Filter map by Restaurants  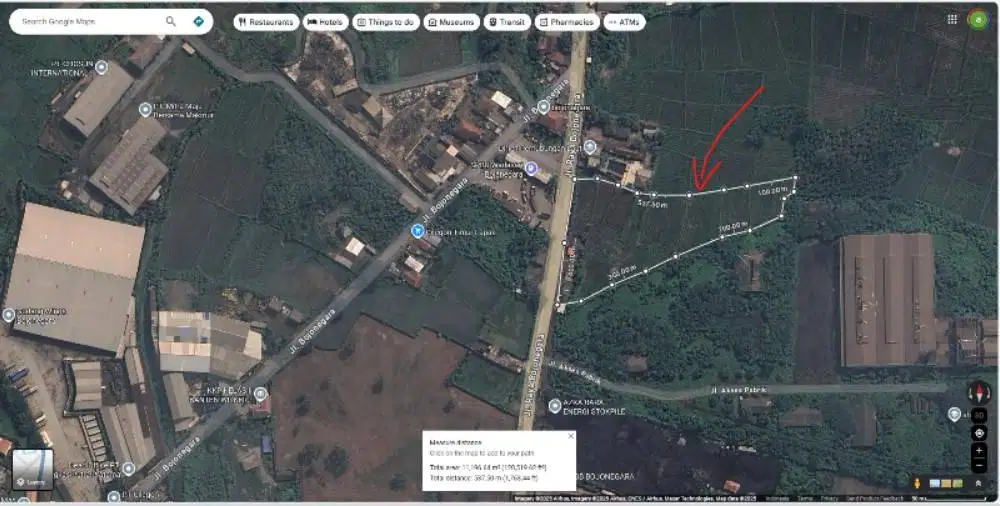266,22
